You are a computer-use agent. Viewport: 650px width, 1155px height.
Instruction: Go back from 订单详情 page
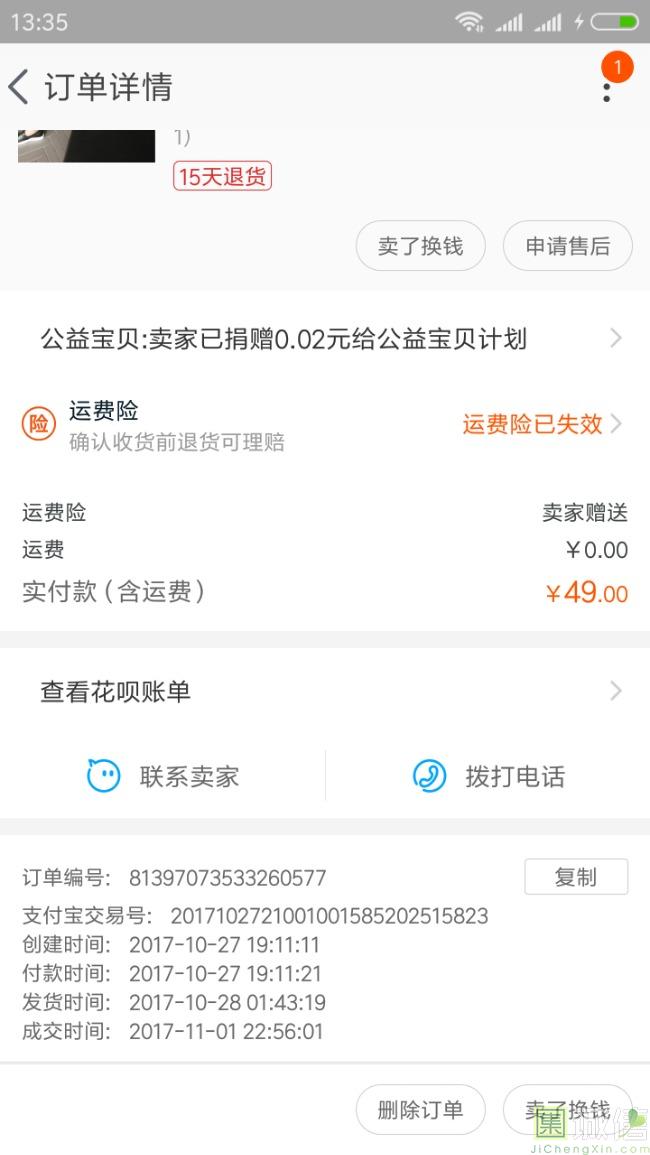[20, 87]
